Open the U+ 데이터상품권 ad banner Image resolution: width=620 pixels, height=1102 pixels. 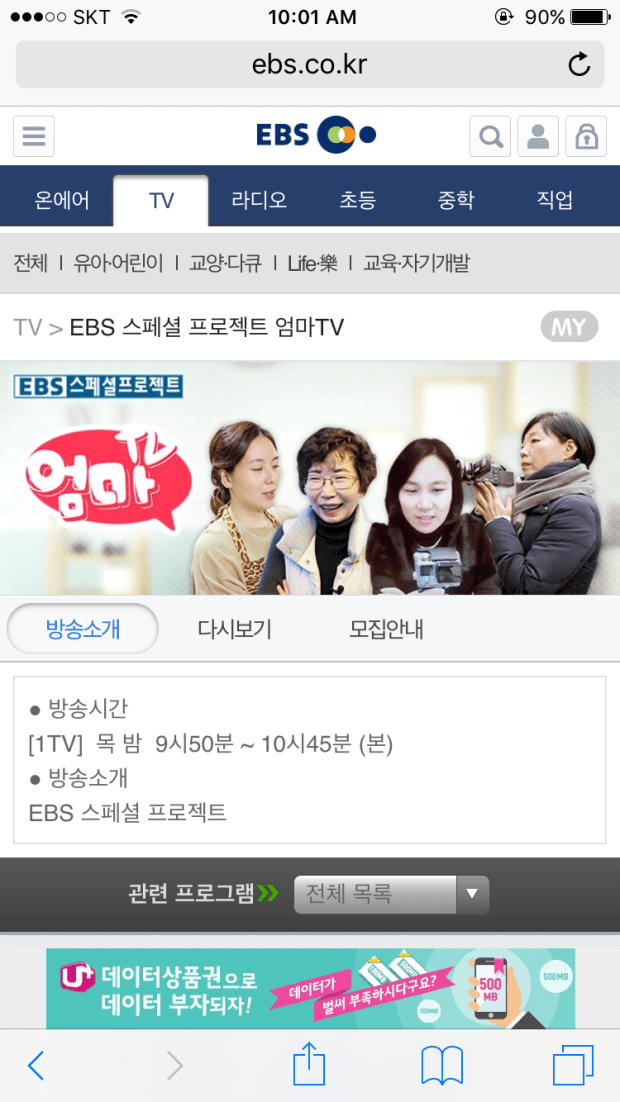click(x=310, y=988)
